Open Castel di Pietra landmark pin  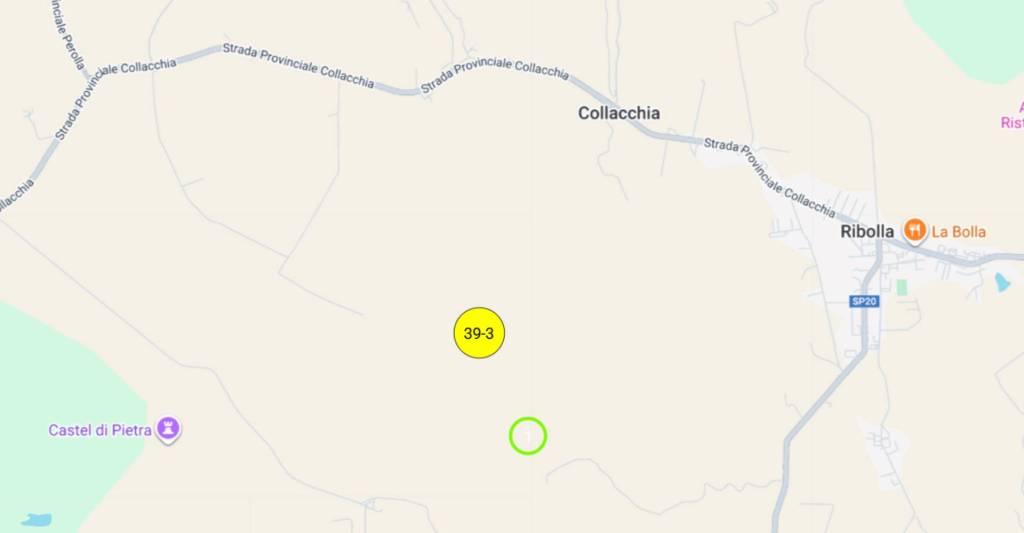pos(170,429)
